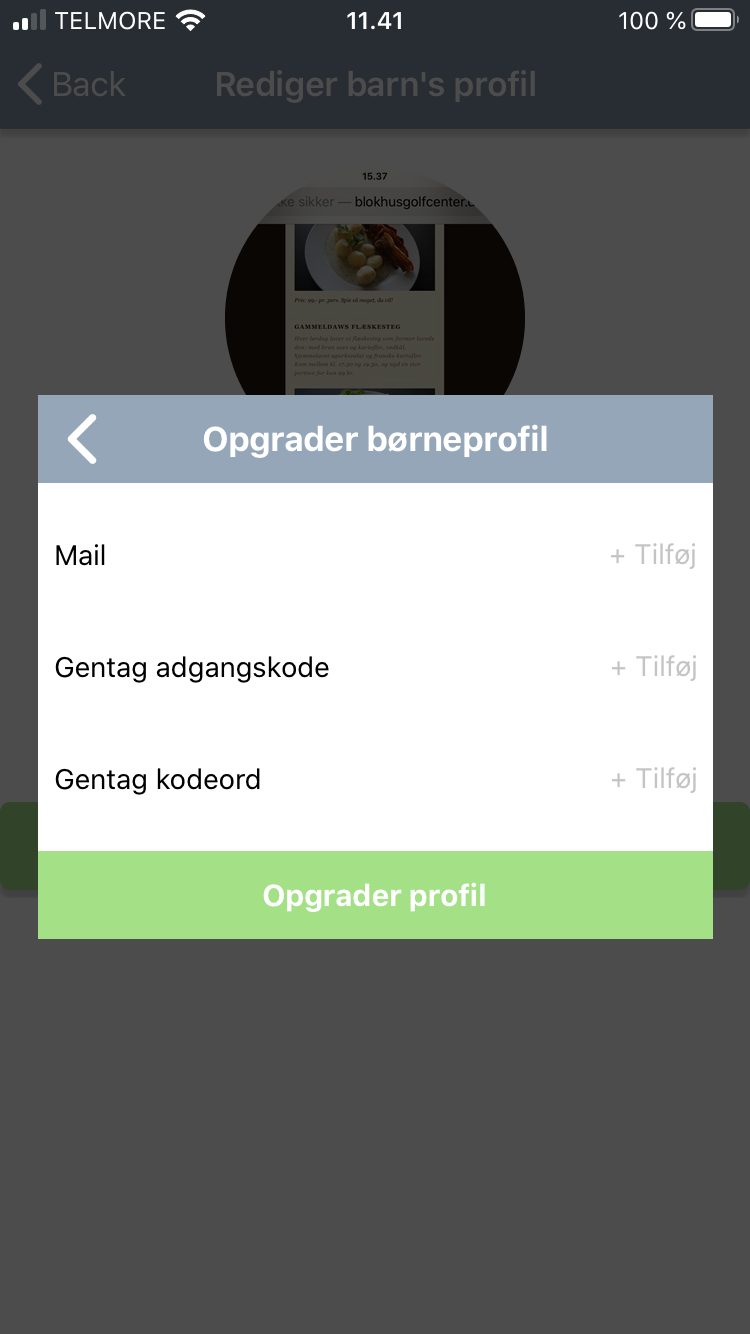Select the Gentag adgangskode field label
This screenshot has width=750, height=1334.
(x=191, y=667)
